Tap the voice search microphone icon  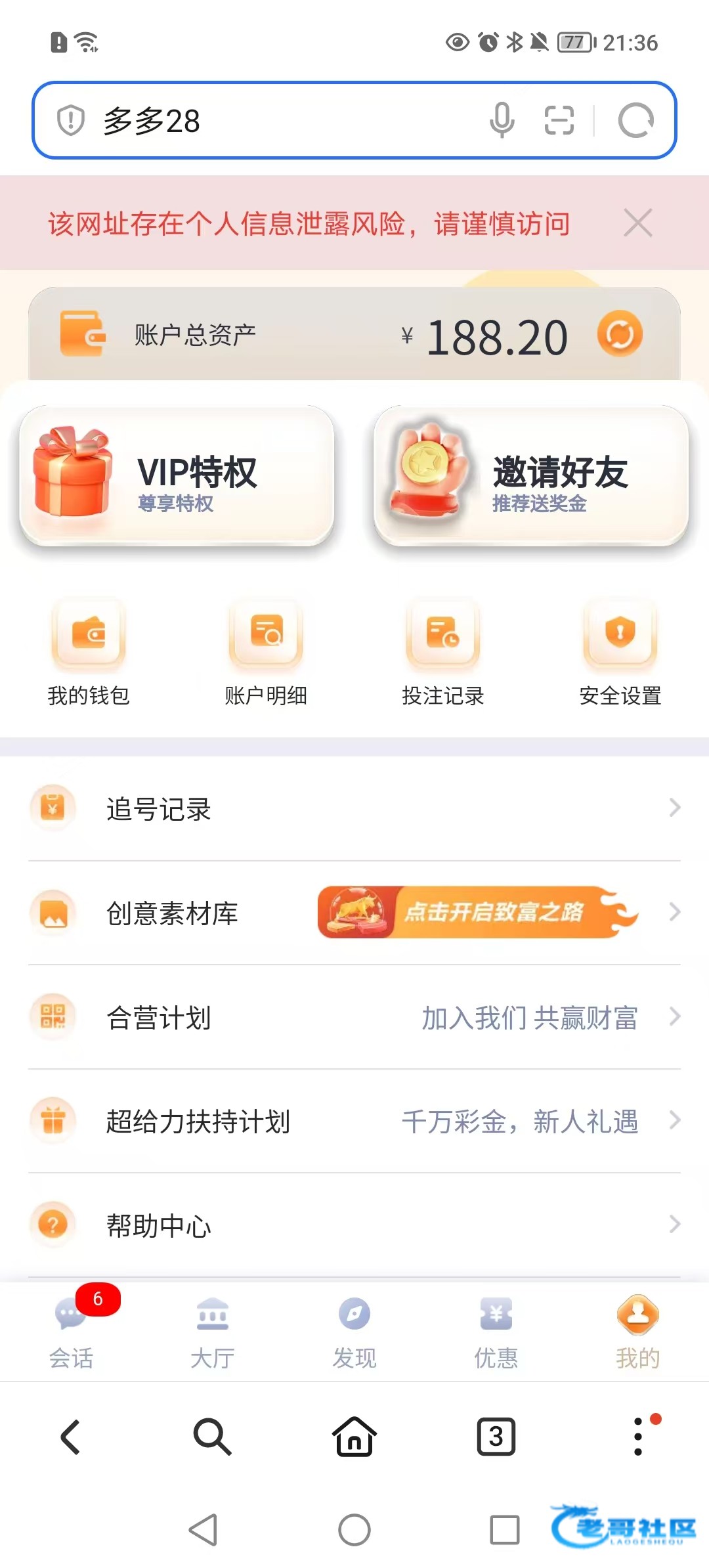(502, 120)
